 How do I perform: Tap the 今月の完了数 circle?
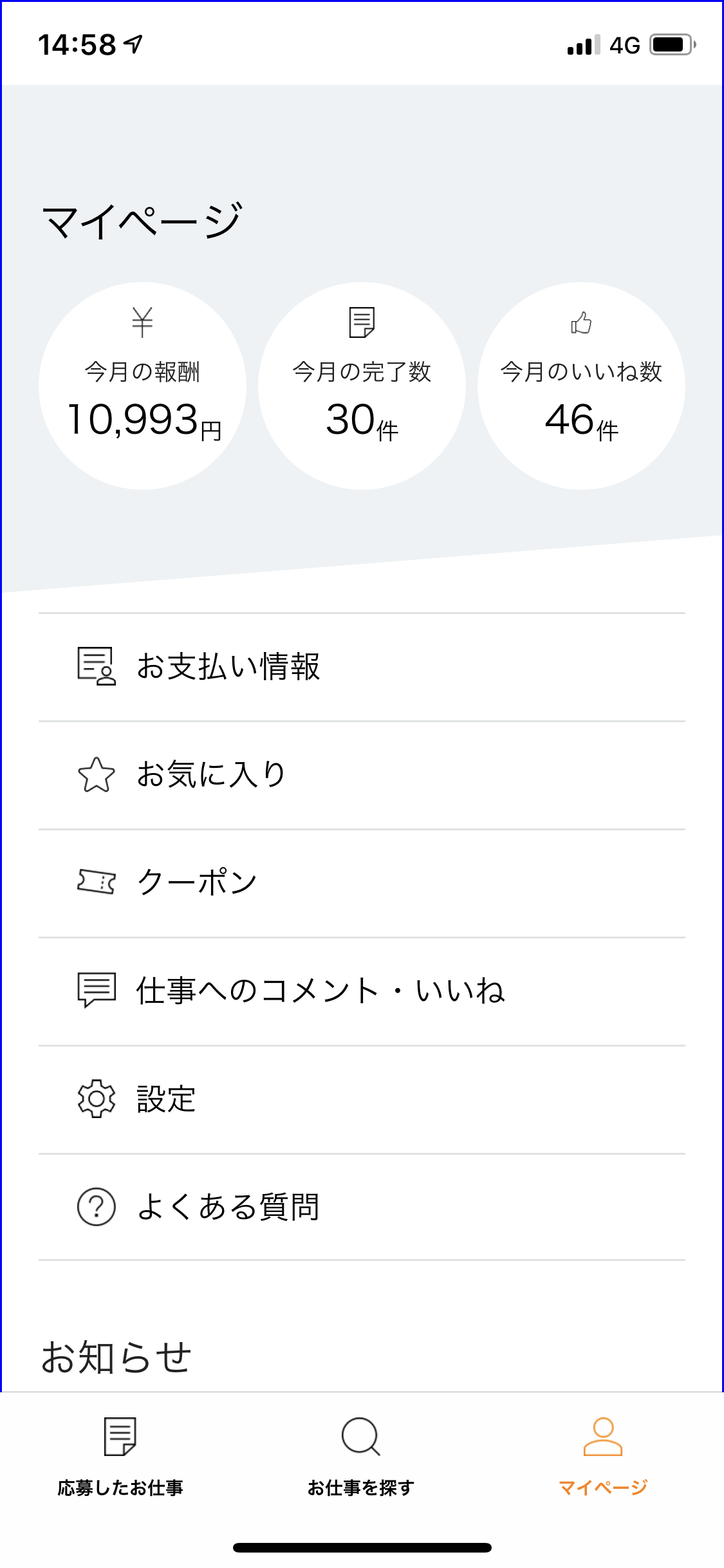pos(362,386)
